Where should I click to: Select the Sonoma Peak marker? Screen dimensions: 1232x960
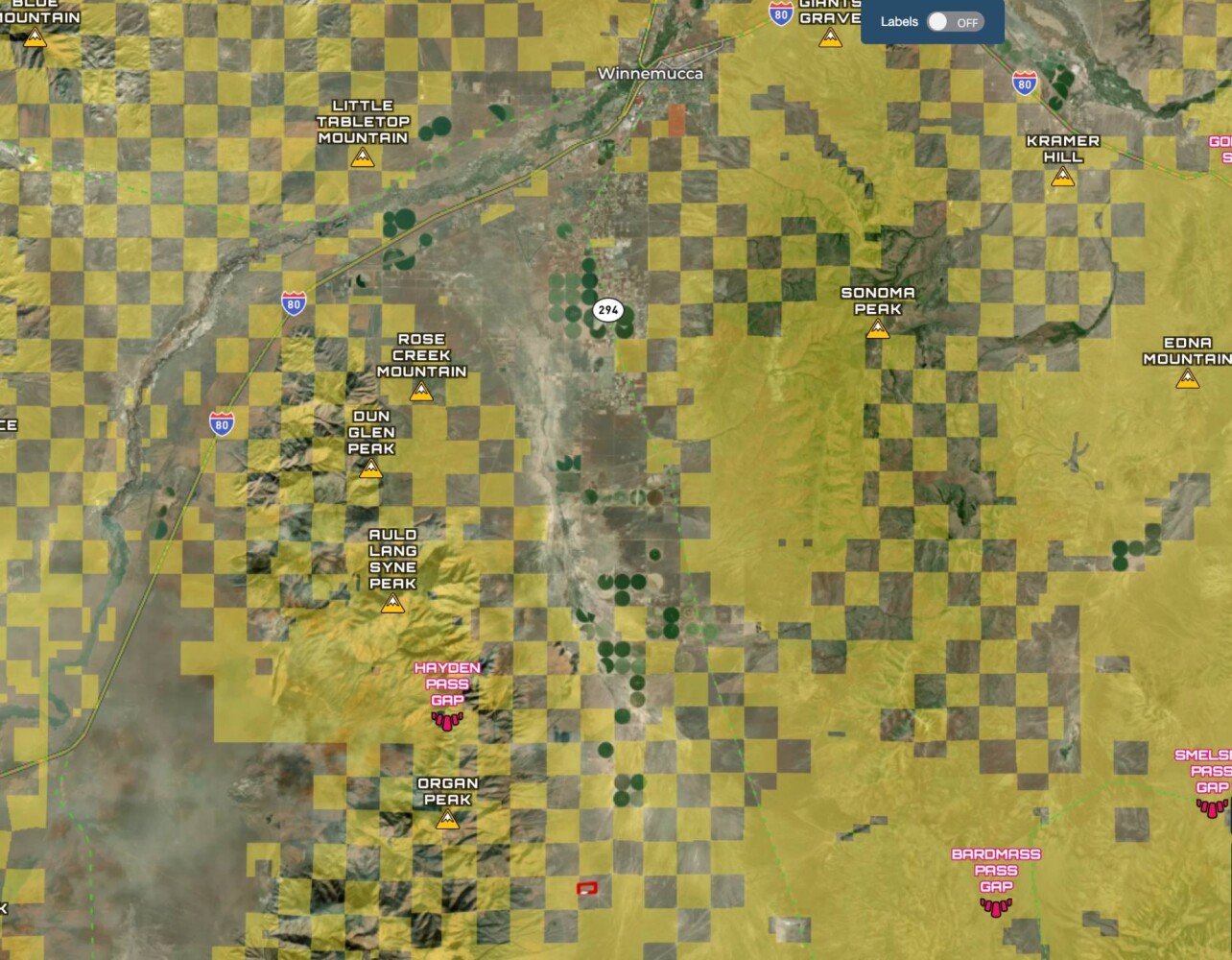pos(877,329)
